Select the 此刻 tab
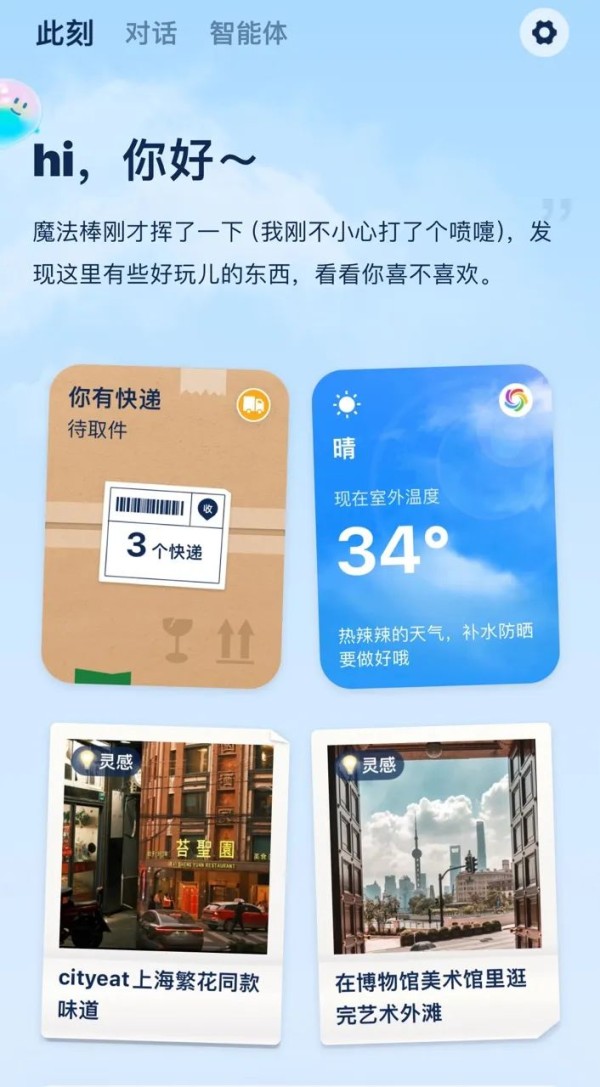This screenshot has width=600, height=1087. (x=64, y=33)
